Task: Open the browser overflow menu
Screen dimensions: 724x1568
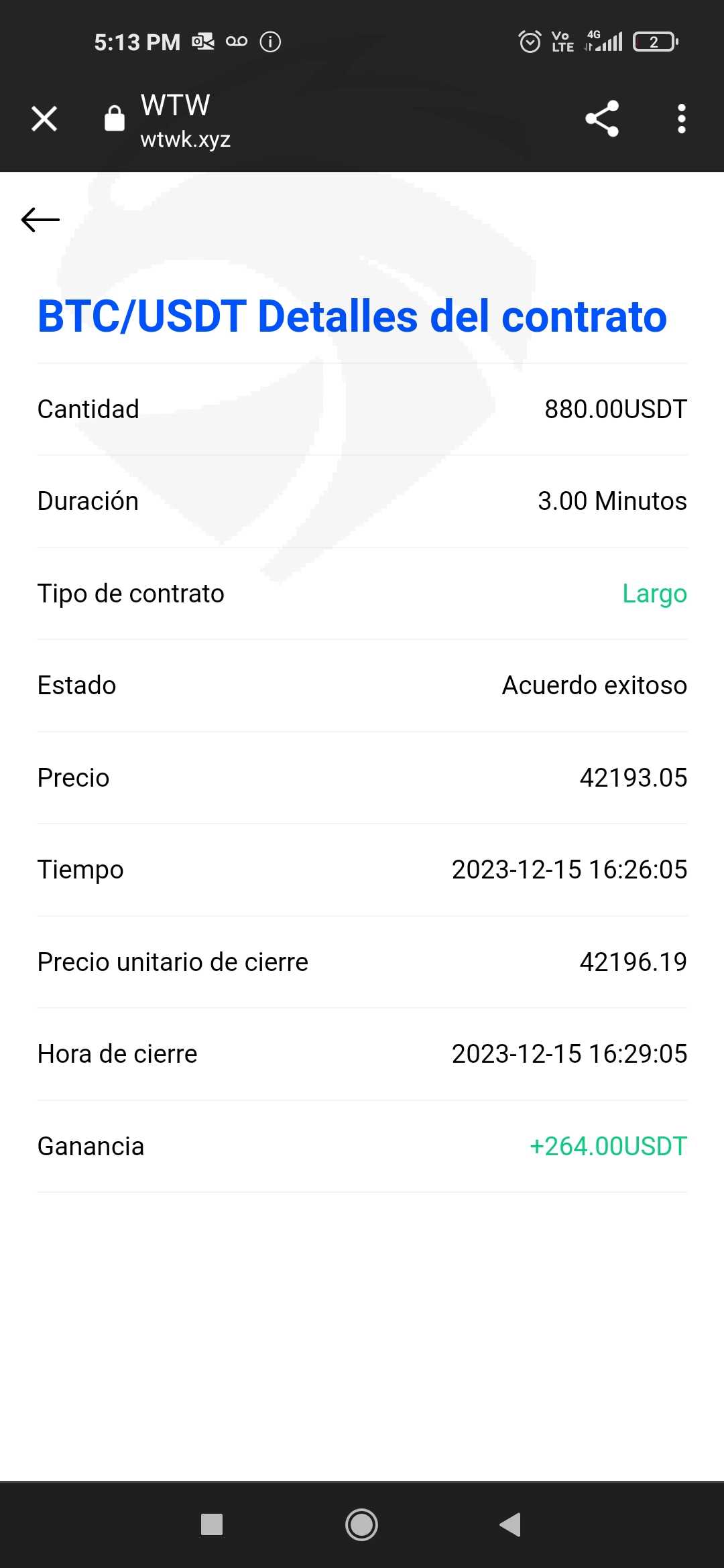Action: [x=681, y=119]
